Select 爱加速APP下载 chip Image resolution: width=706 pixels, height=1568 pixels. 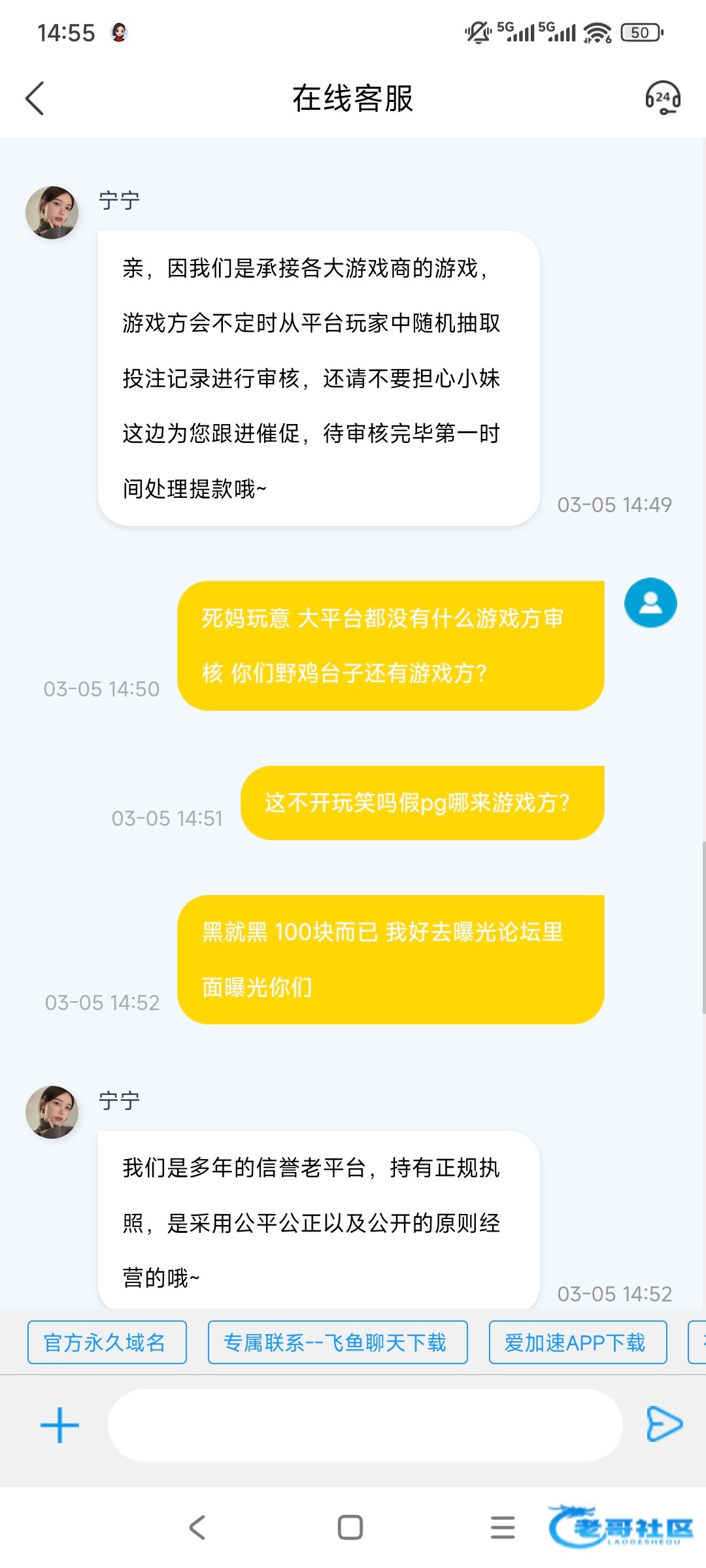pos(577,1342)
